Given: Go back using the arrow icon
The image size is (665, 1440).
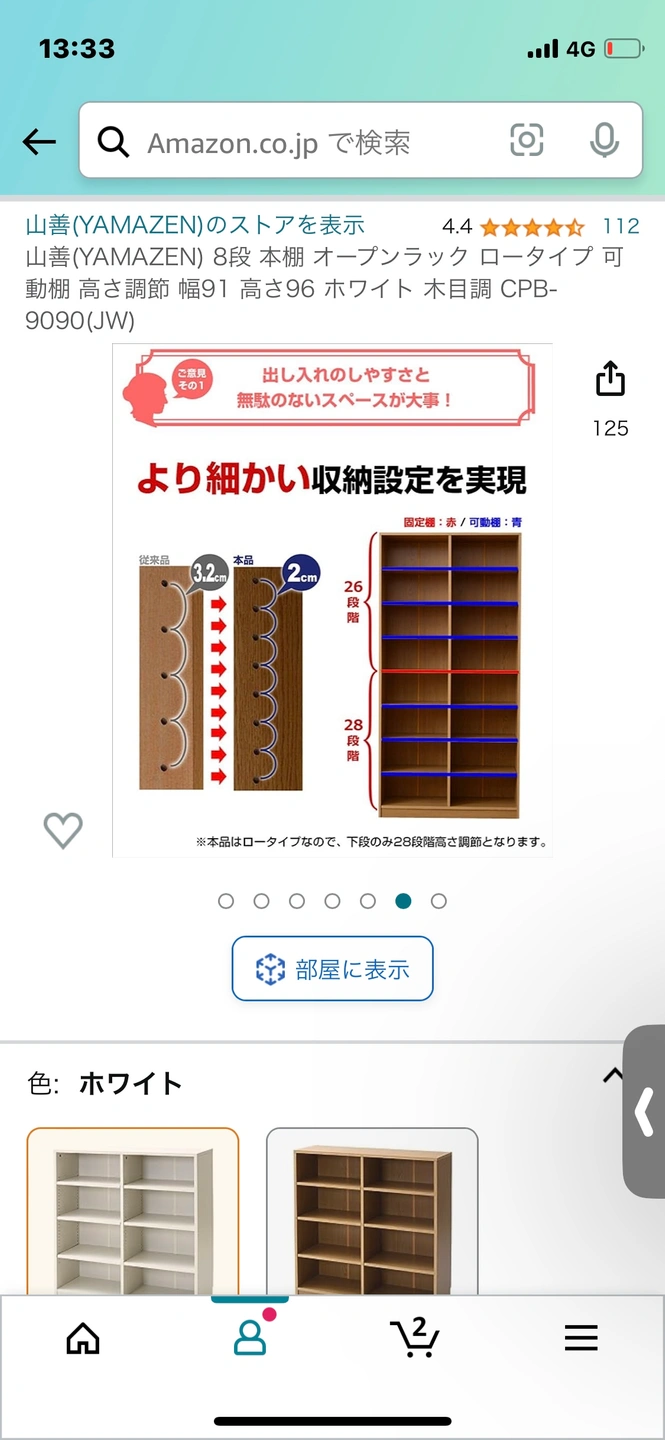Looking at the screenshot, I should pos(39,142).
